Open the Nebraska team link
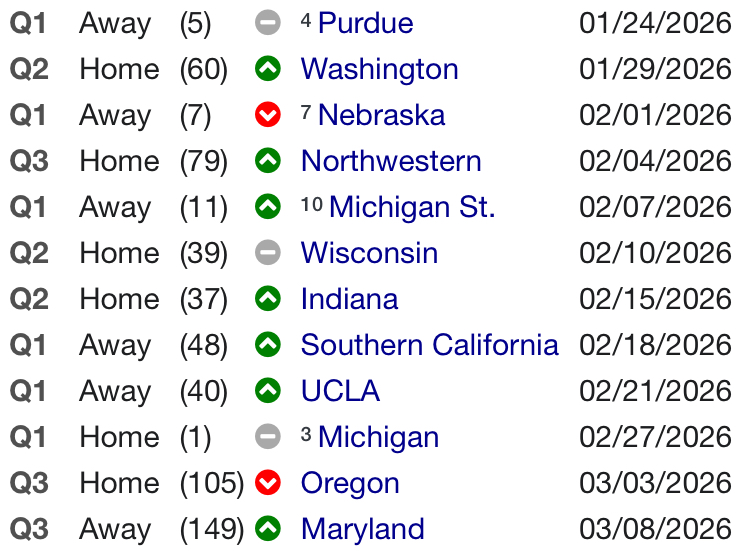The image size is (751, 557). click(x=381, y=115)
